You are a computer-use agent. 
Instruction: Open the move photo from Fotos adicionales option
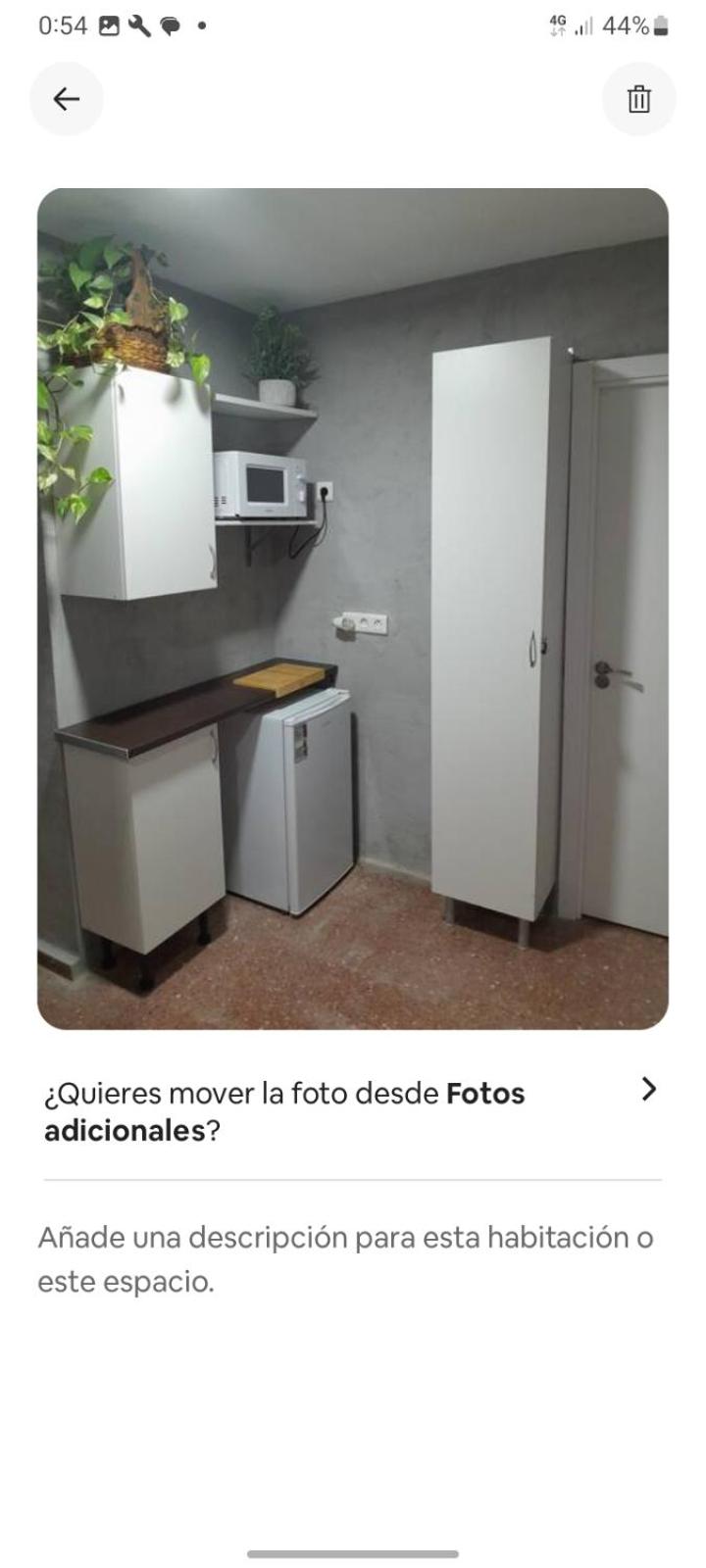[x=353, y=1111]
